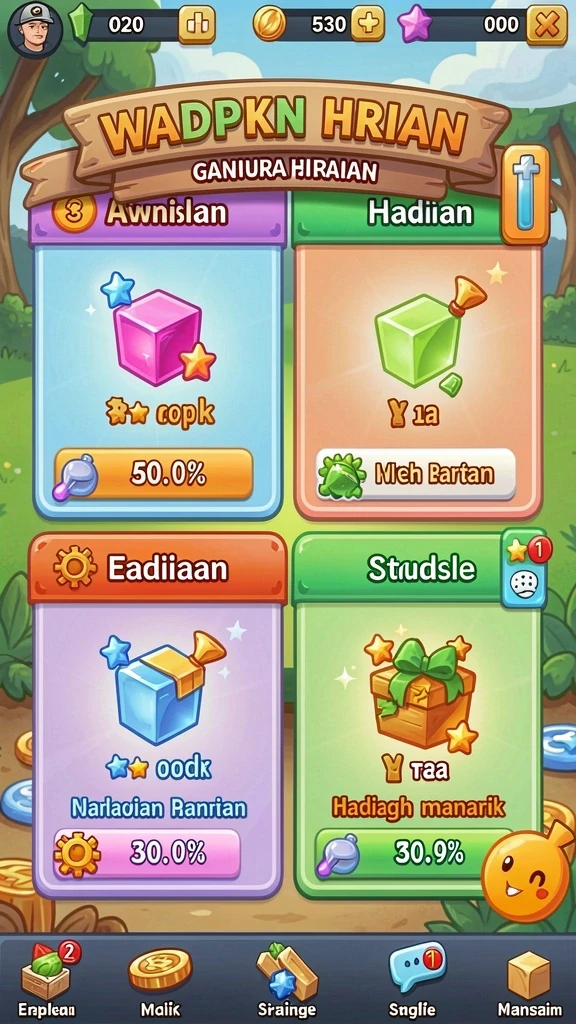The width and height of the screenshot is (576, 1024).
Task: Open the star badge with notification on Studsle
Action: 526,568
